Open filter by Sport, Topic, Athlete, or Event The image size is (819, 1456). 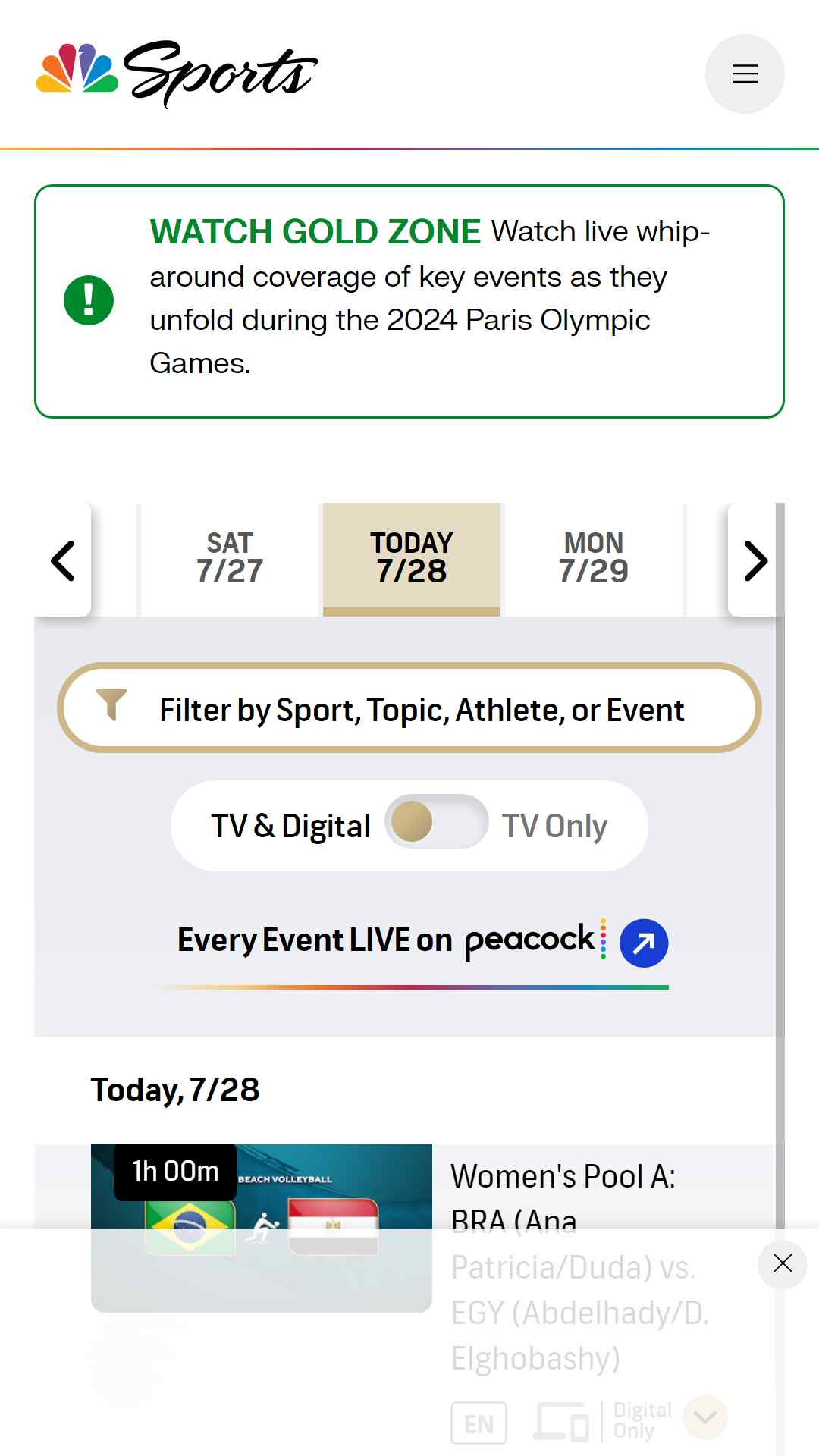[x=409, y=708]
